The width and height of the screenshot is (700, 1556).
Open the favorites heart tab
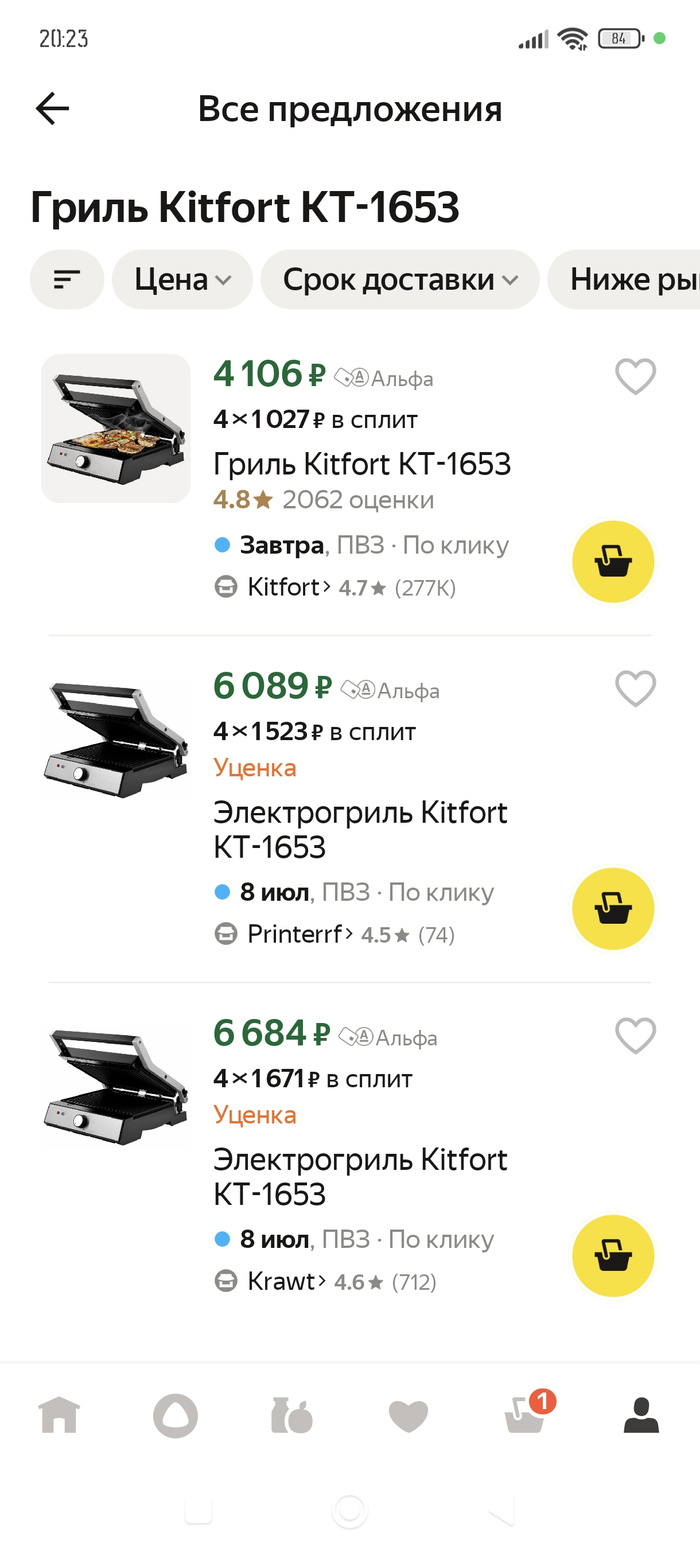(408, 1415)
